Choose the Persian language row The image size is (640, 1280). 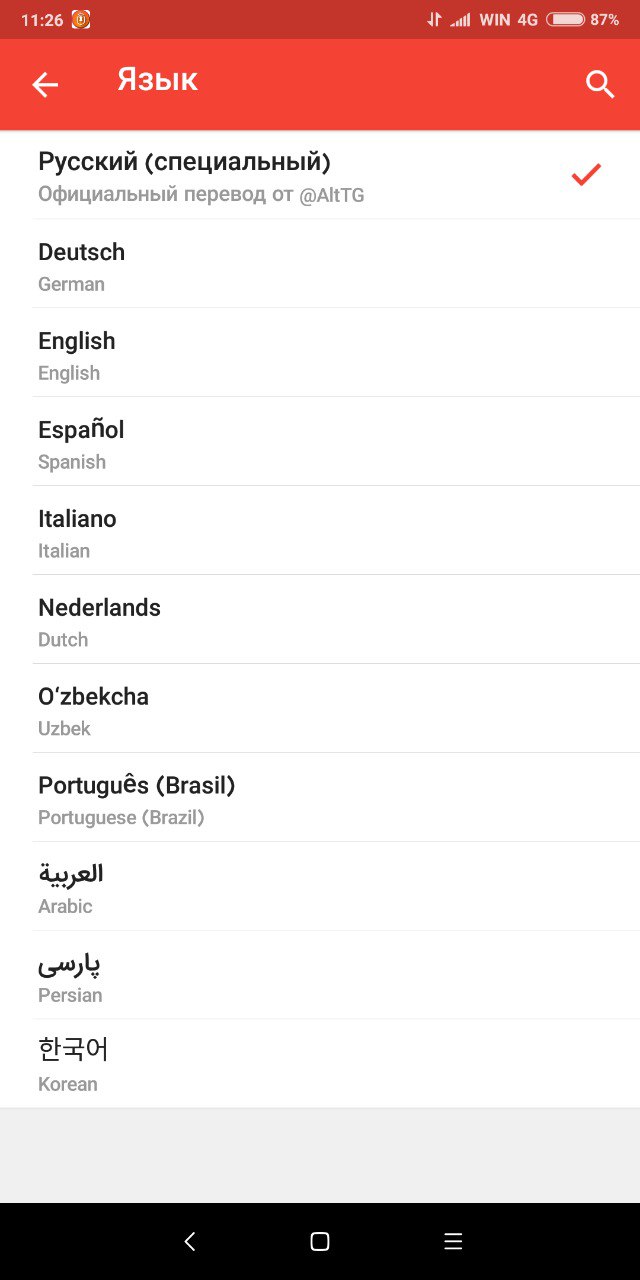pos(320,976)
